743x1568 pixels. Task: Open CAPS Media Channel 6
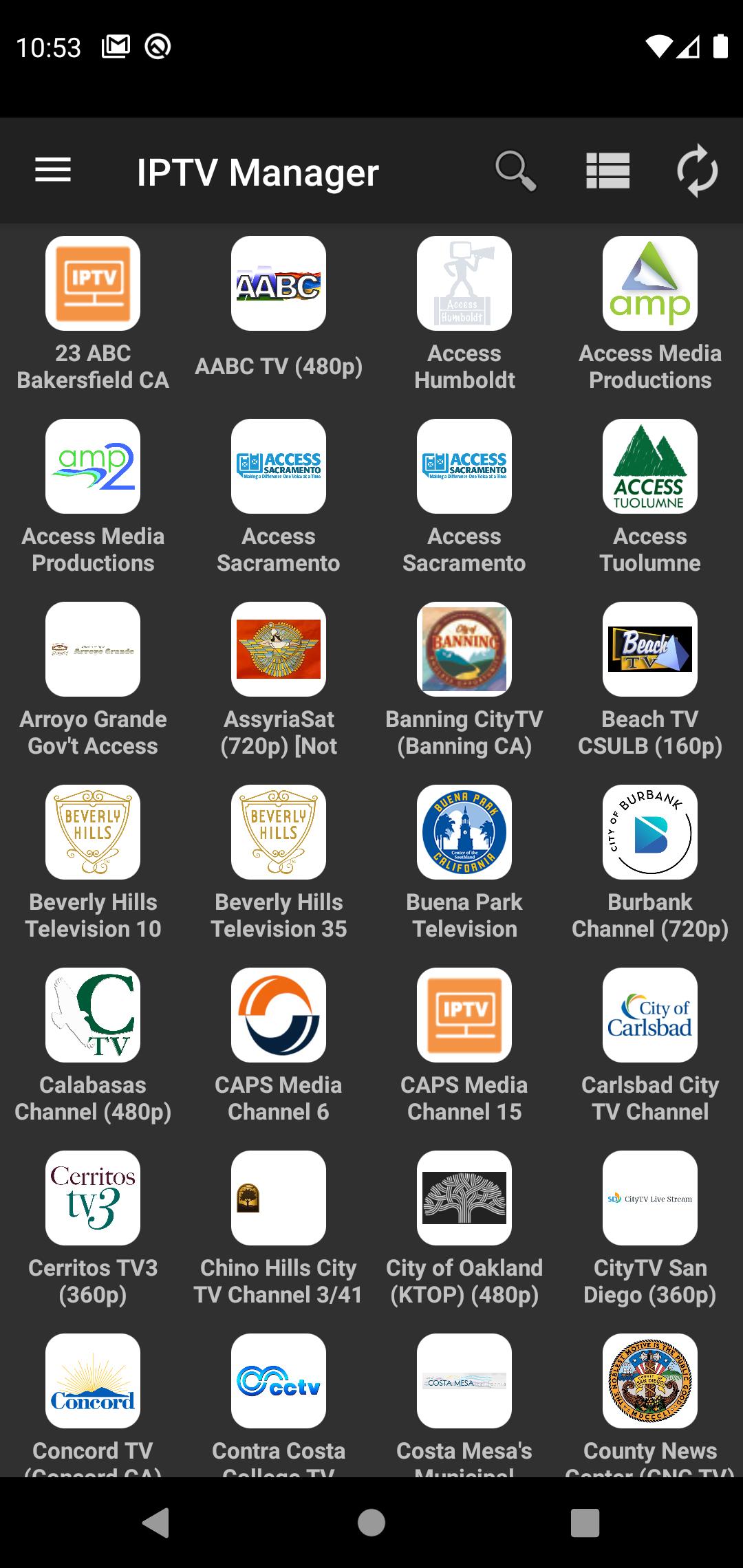pos(279,1046)
